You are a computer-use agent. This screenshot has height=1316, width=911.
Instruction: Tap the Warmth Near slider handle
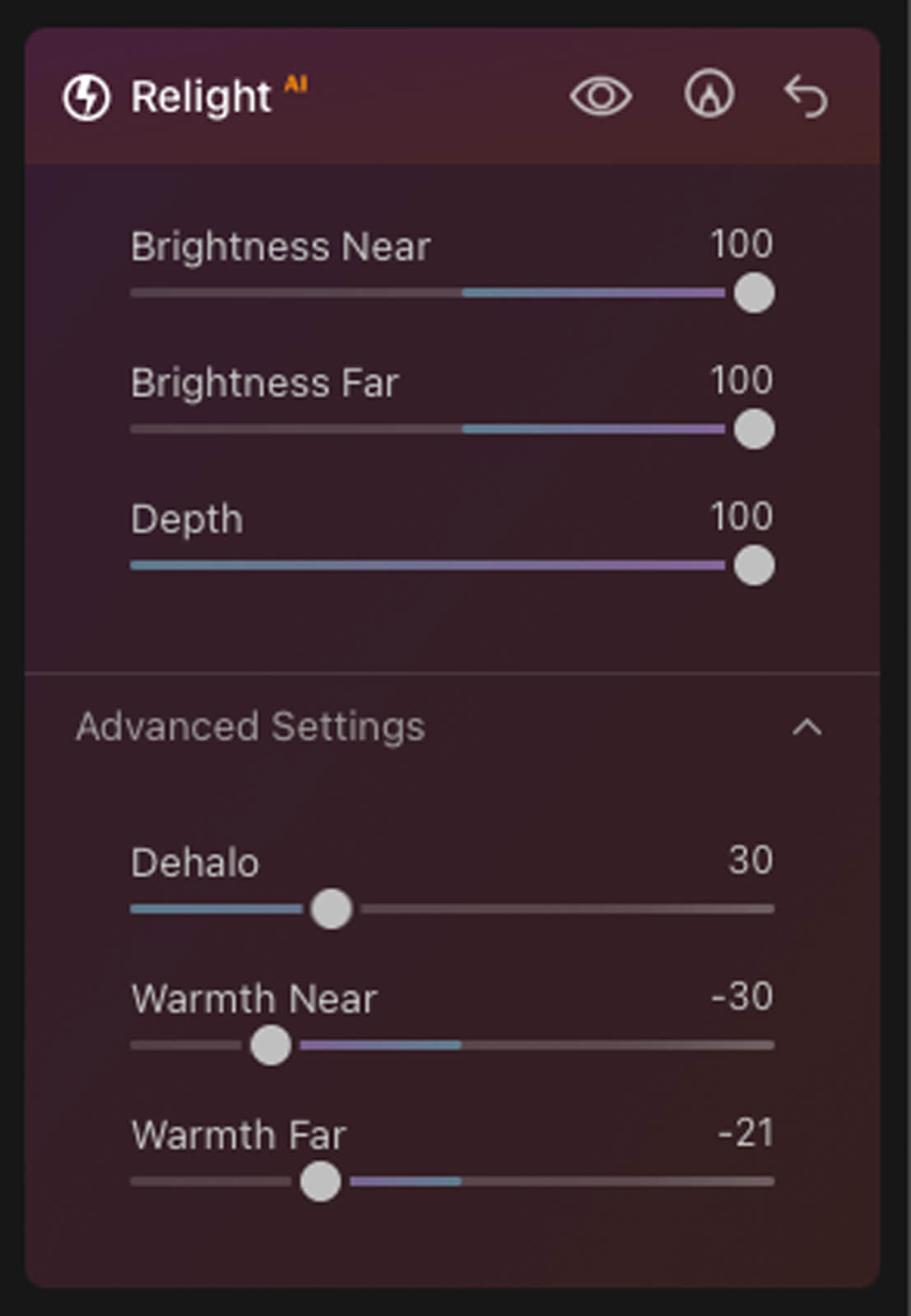pyautogui.click(x=271, y=1045)
